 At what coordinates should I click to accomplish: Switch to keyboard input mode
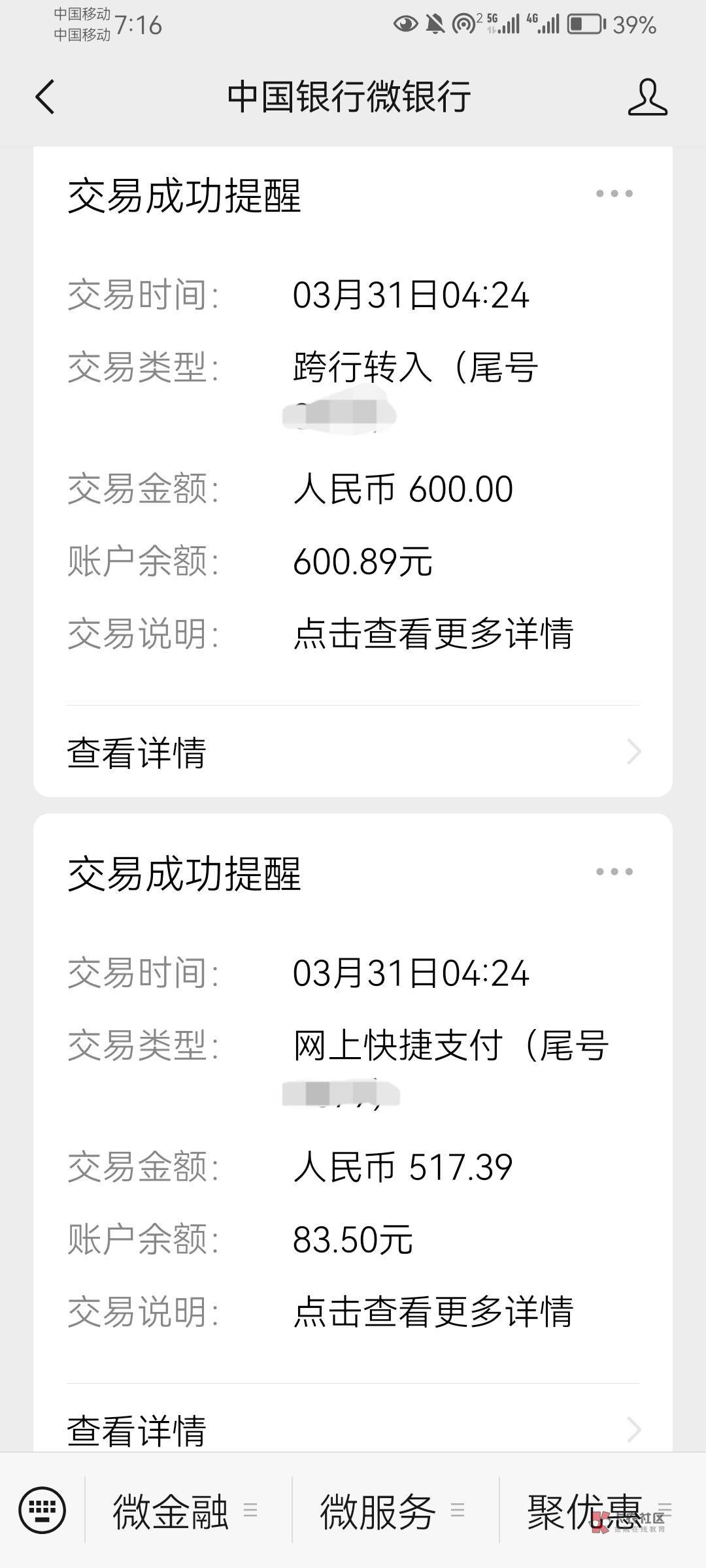[42, 1510]
